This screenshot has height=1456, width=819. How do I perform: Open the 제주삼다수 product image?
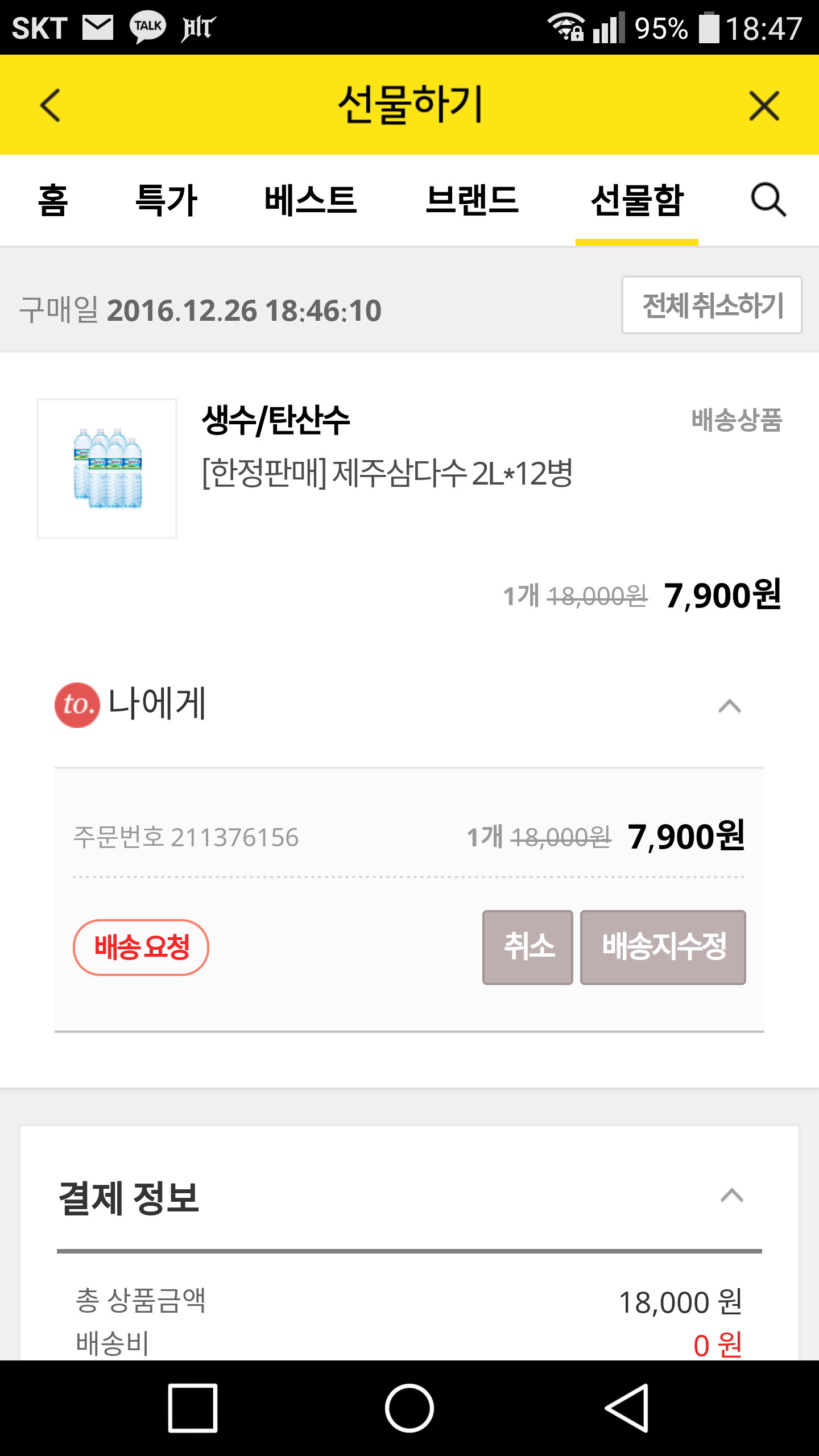107,469
